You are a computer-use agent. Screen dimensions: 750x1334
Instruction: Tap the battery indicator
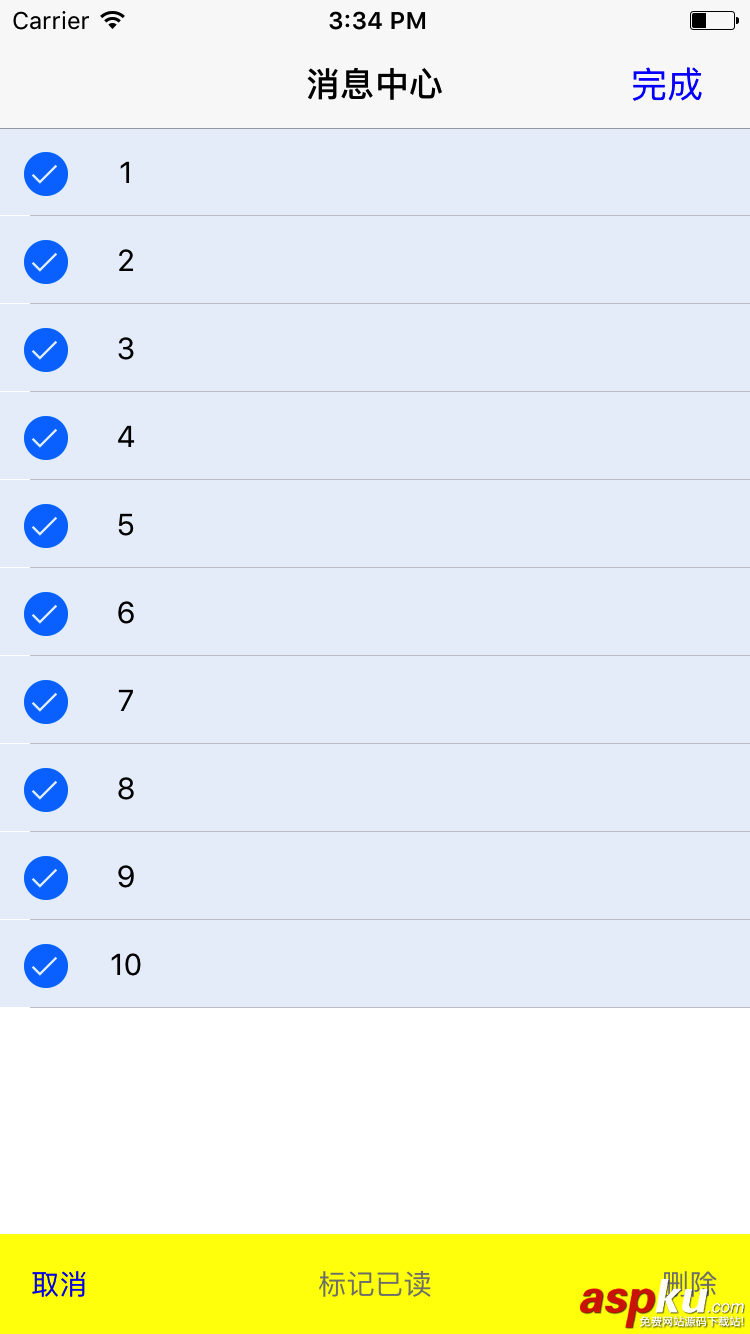click(712, 19)
